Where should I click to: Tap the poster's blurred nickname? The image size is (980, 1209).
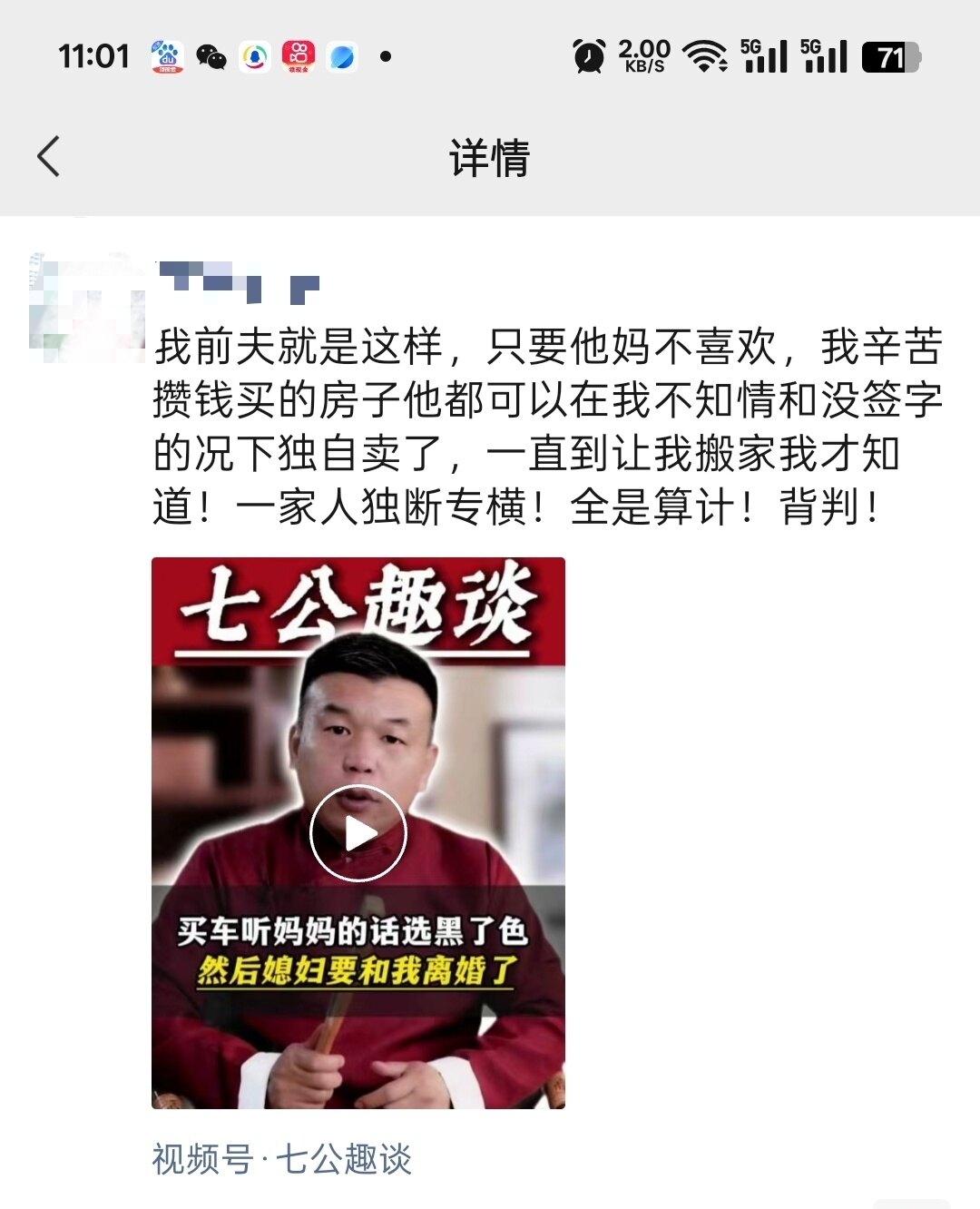(239, 282)
